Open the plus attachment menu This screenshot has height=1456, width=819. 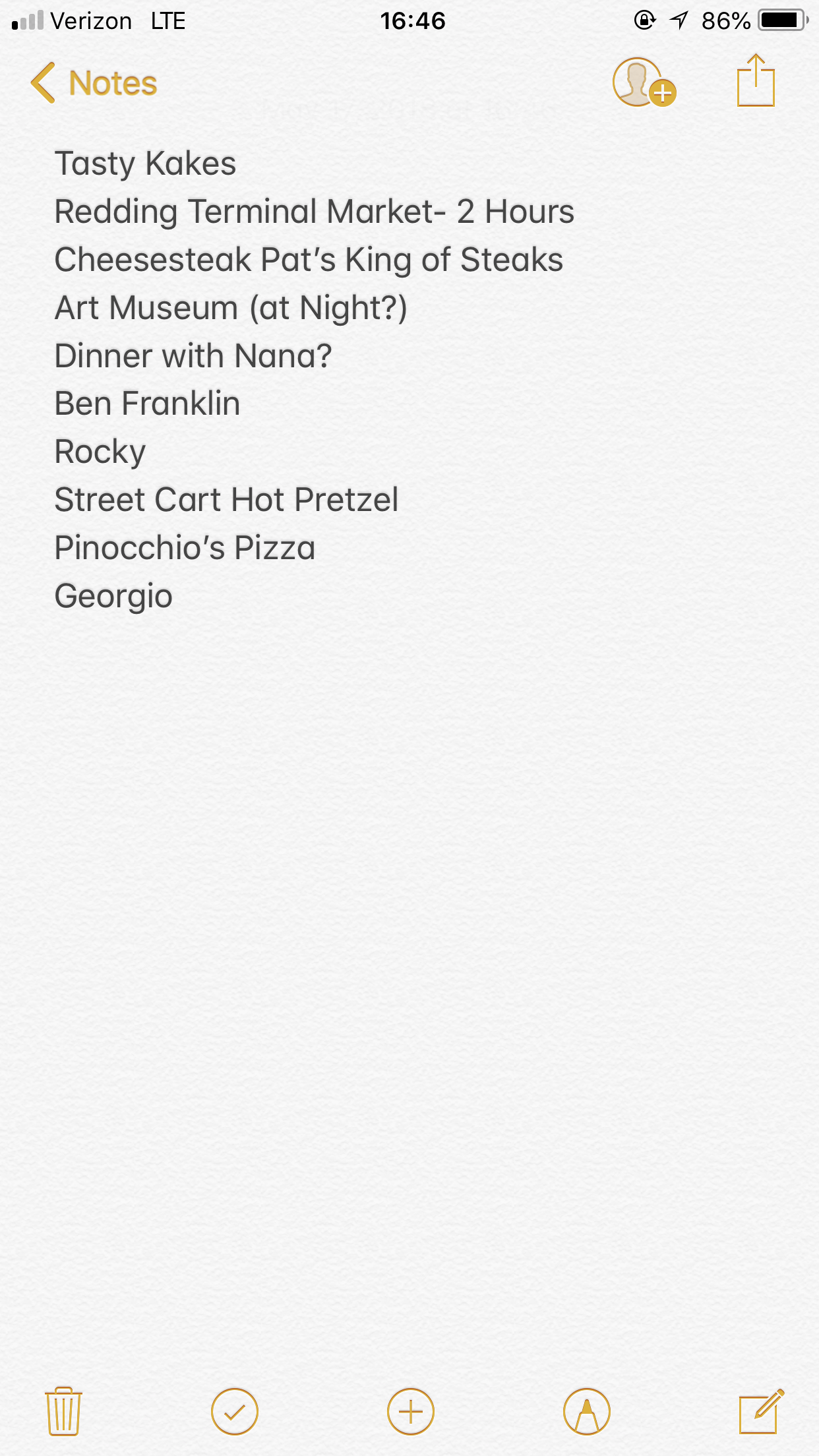click(410, 1411)
